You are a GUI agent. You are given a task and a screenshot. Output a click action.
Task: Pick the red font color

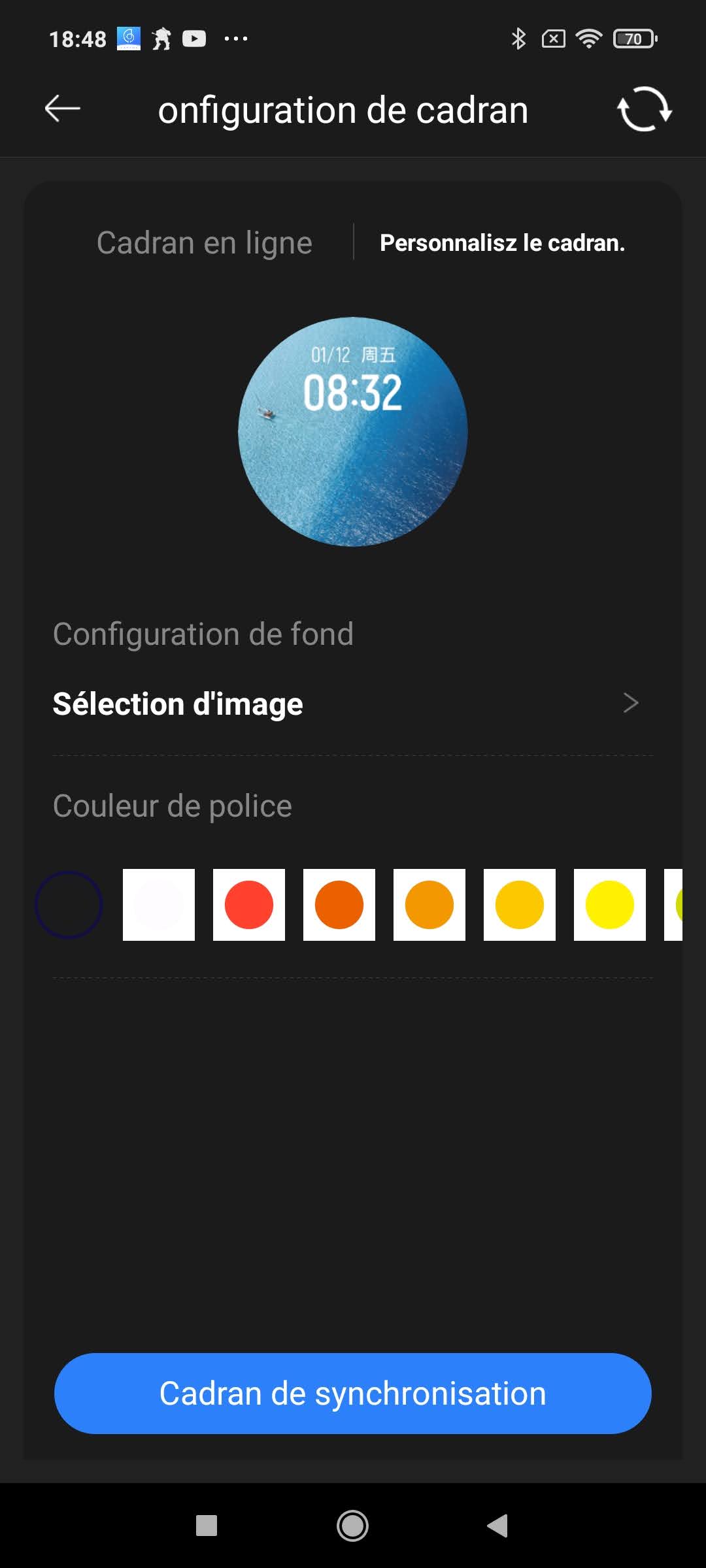coord(249,905)
